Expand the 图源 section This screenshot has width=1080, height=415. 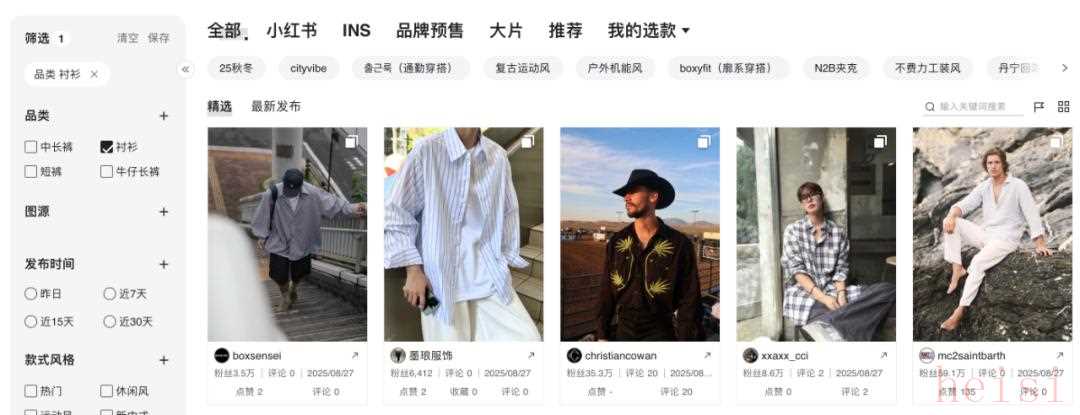tap(164, 212)
